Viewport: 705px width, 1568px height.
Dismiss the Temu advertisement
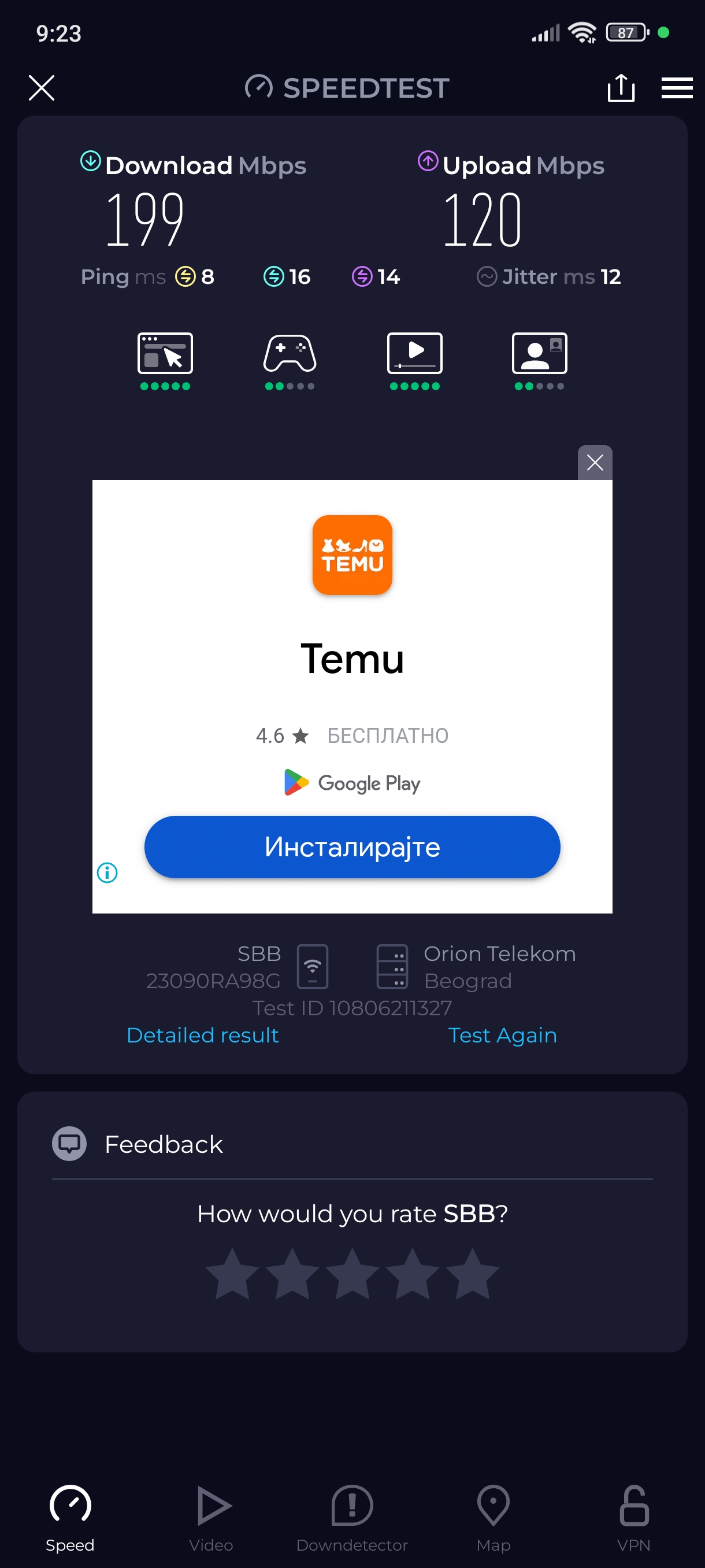click(x=594, y=463)
